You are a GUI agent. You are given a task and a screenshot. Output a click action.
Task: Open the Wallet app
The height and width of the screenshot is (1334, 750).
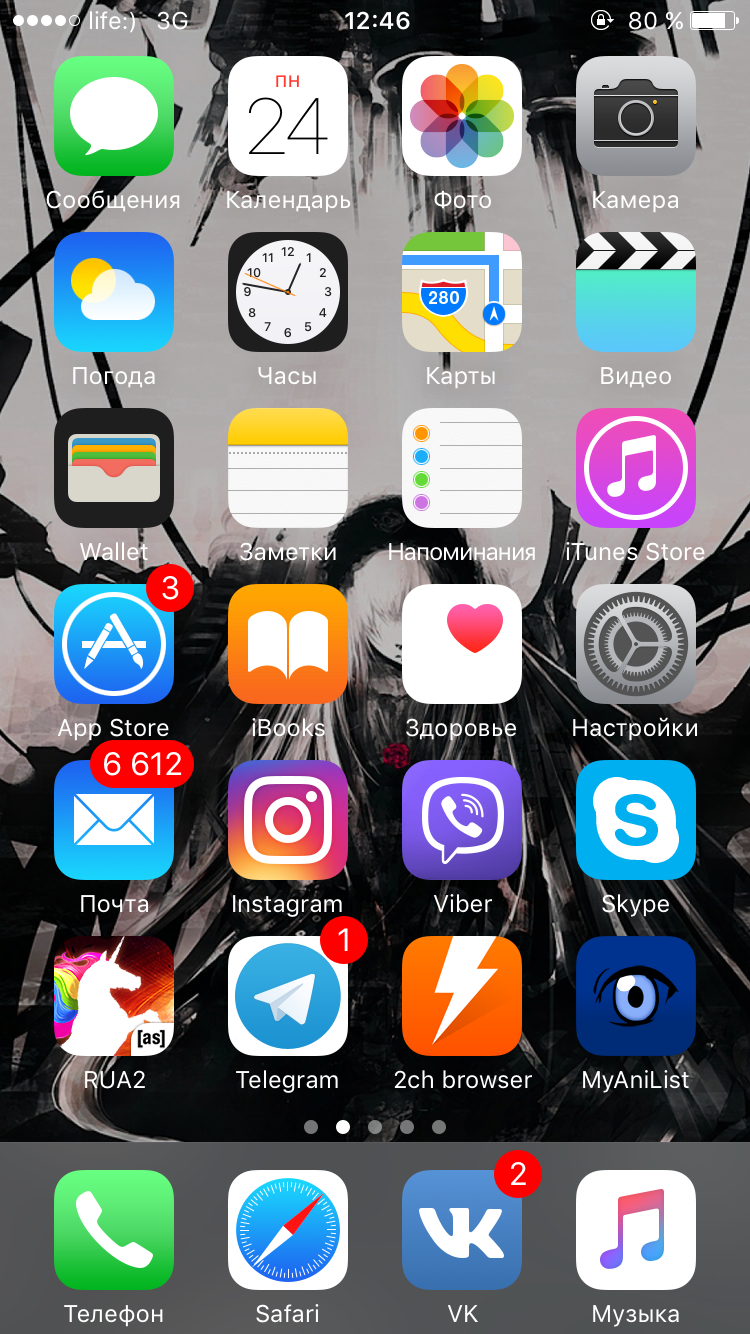coord(114,468)
